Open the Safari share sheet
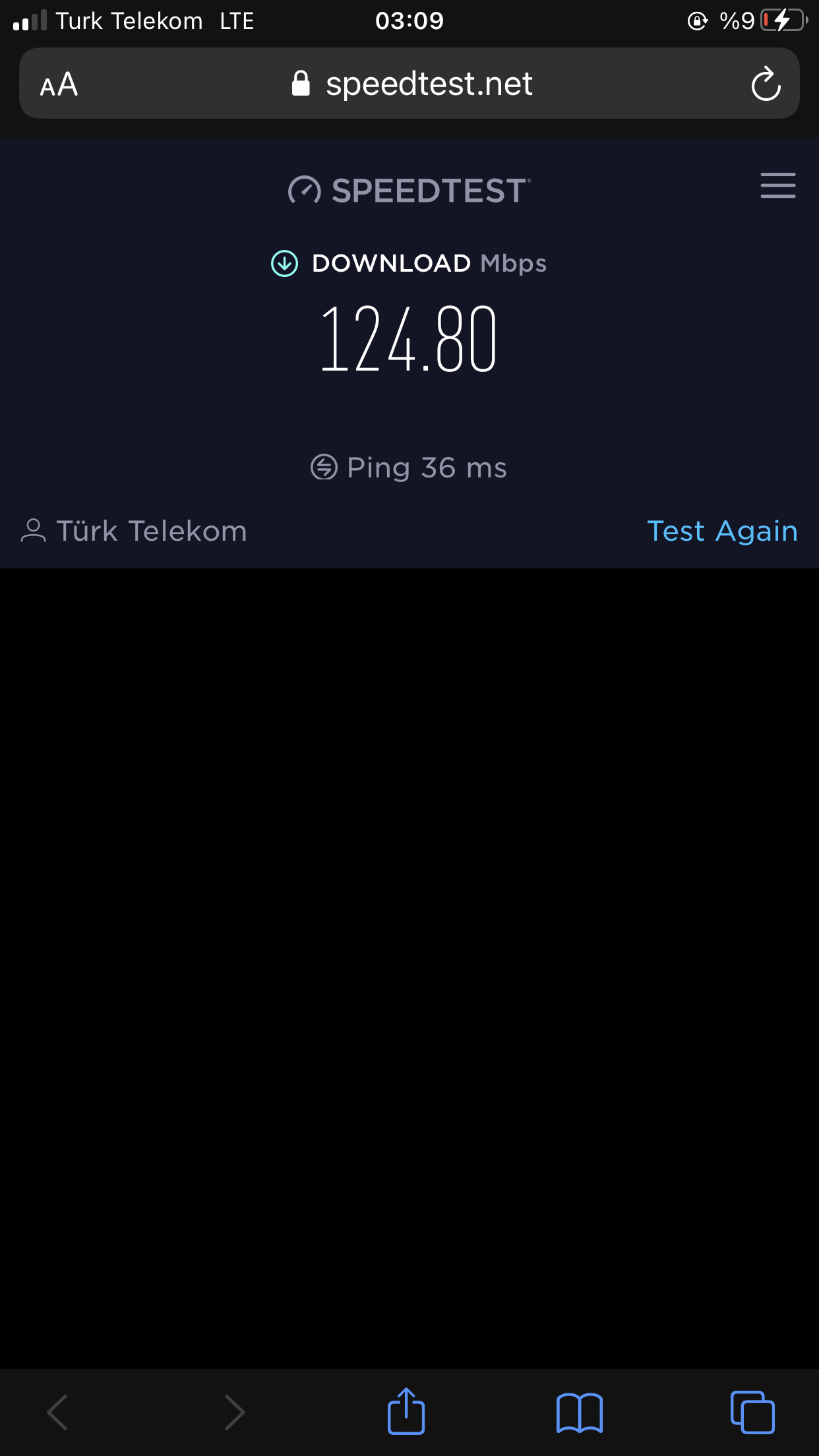This screenshot has width=819, height=1456. point(406,1412)
